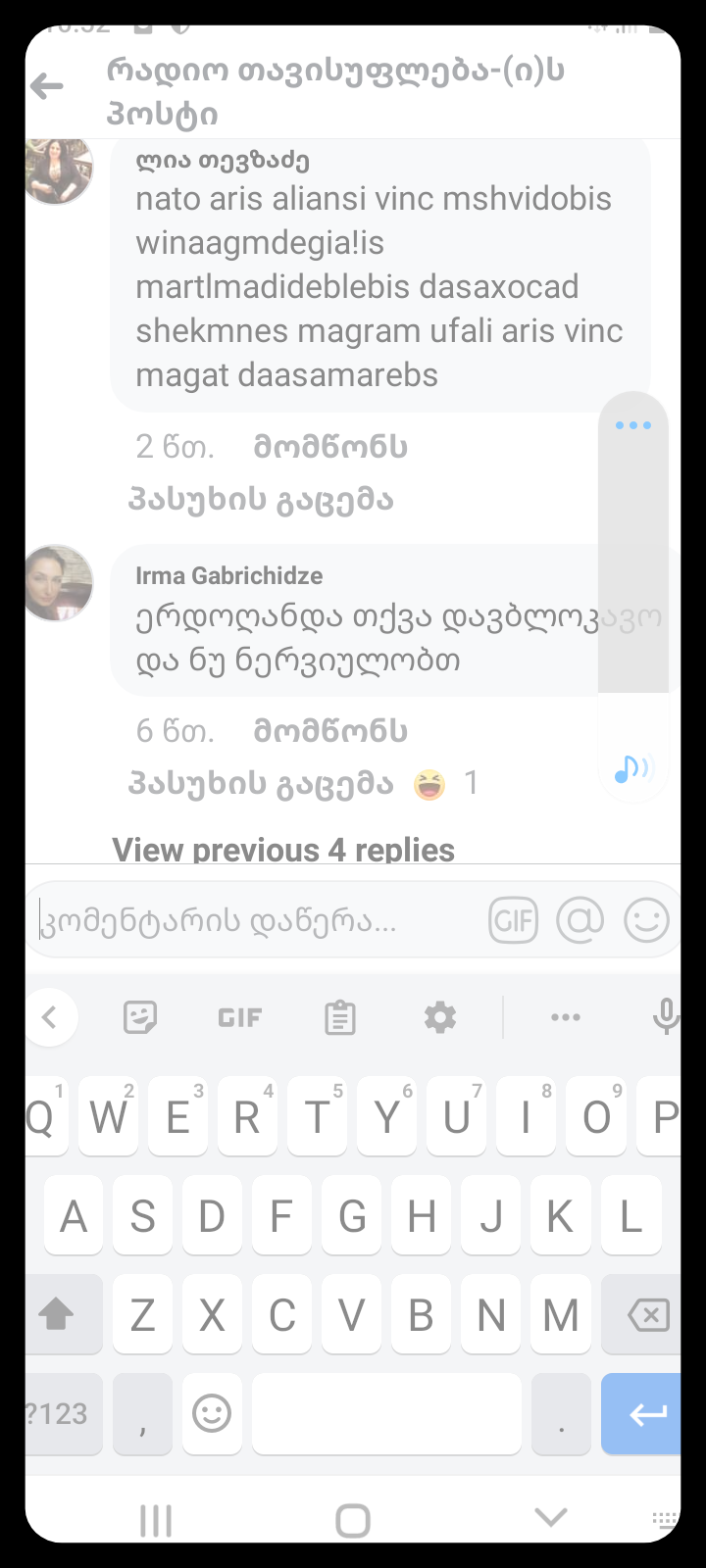Open keyboard settings gear
The height and width of the screenshot is (1568, 706).
(439, 1018)
